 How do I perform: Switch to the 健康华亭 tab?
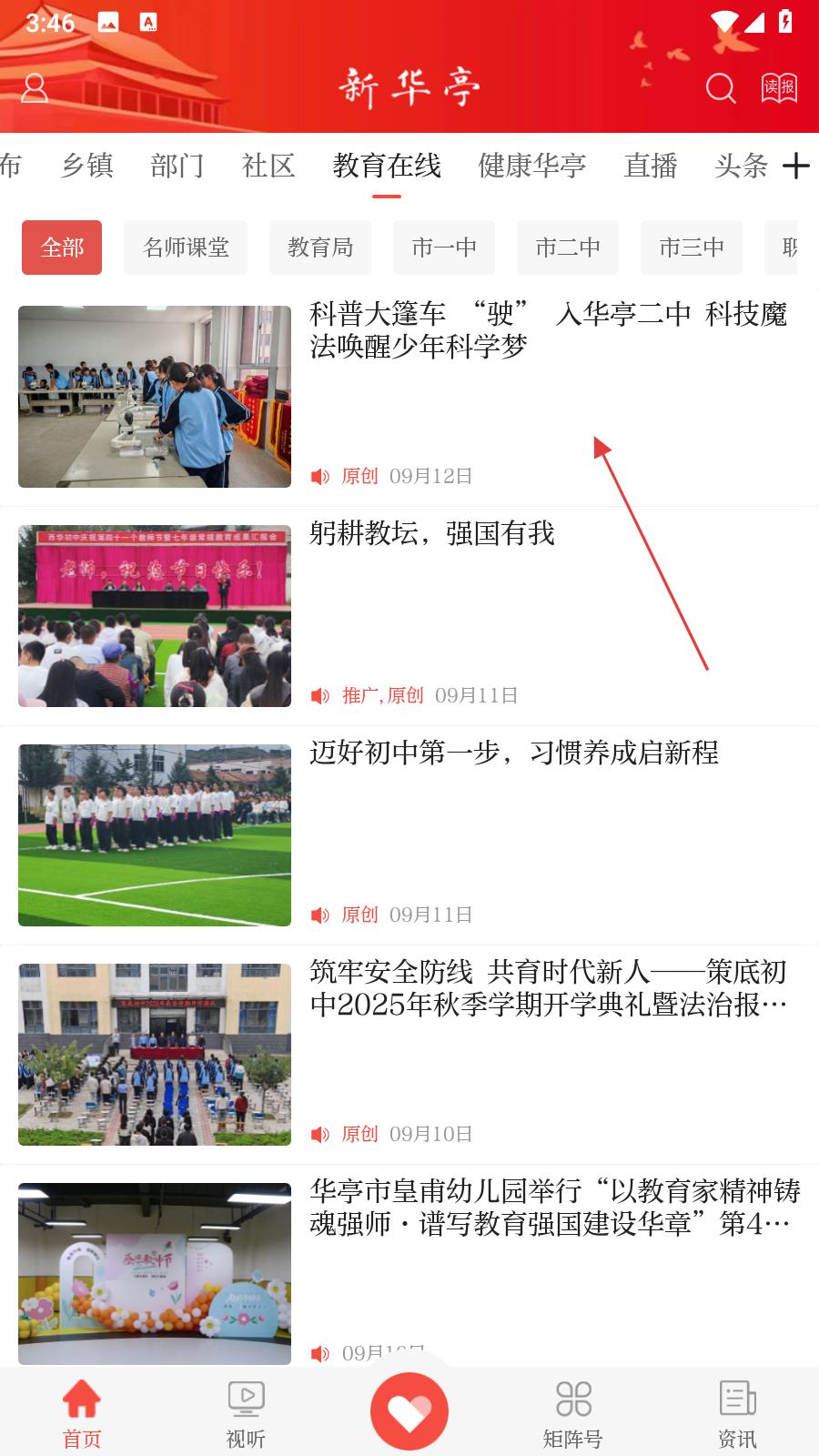pyautogui.click(x=532, y=166)
